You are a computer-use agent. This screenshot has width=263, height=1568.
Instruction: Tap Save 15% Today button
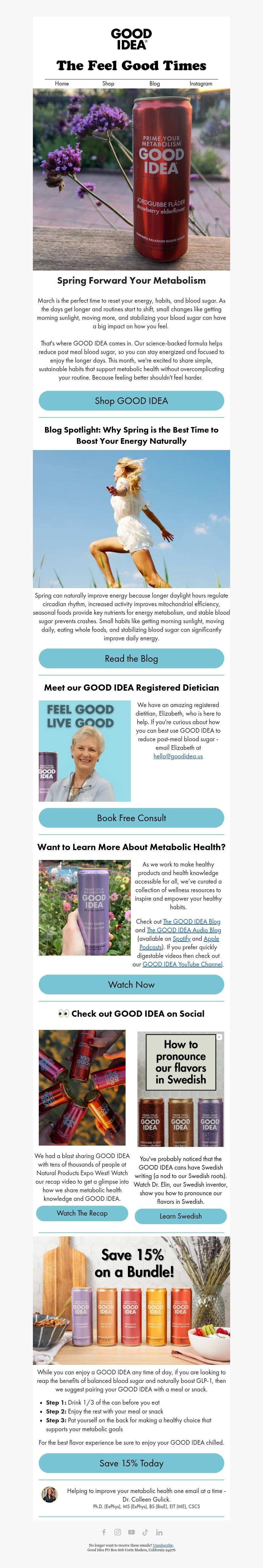[131, 1463]
